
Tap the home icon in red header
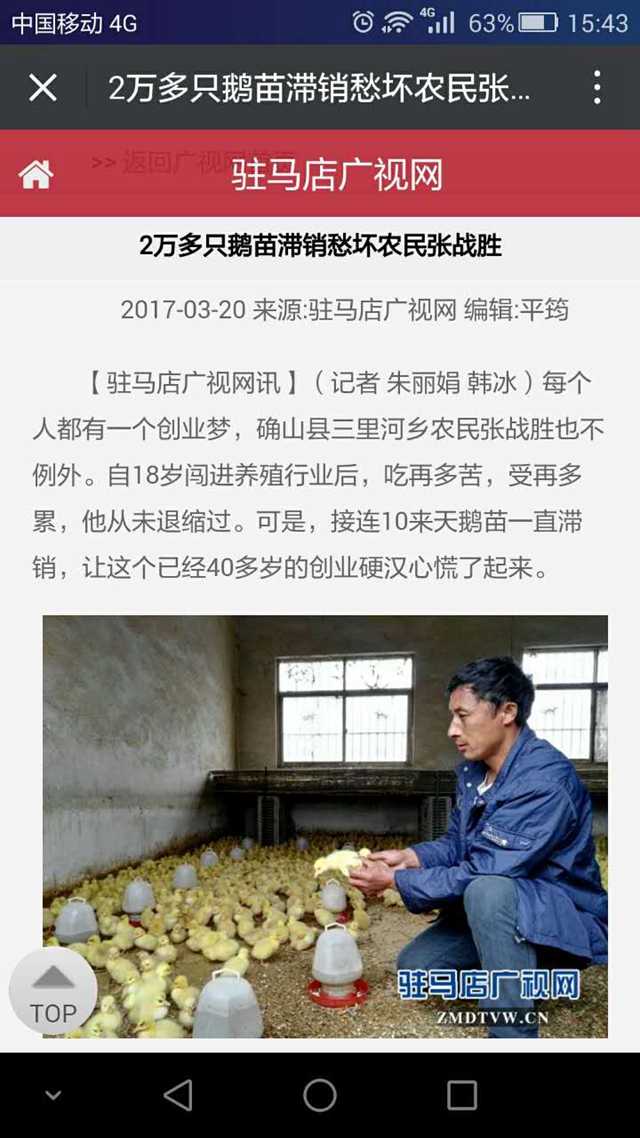tap(36, 175)
